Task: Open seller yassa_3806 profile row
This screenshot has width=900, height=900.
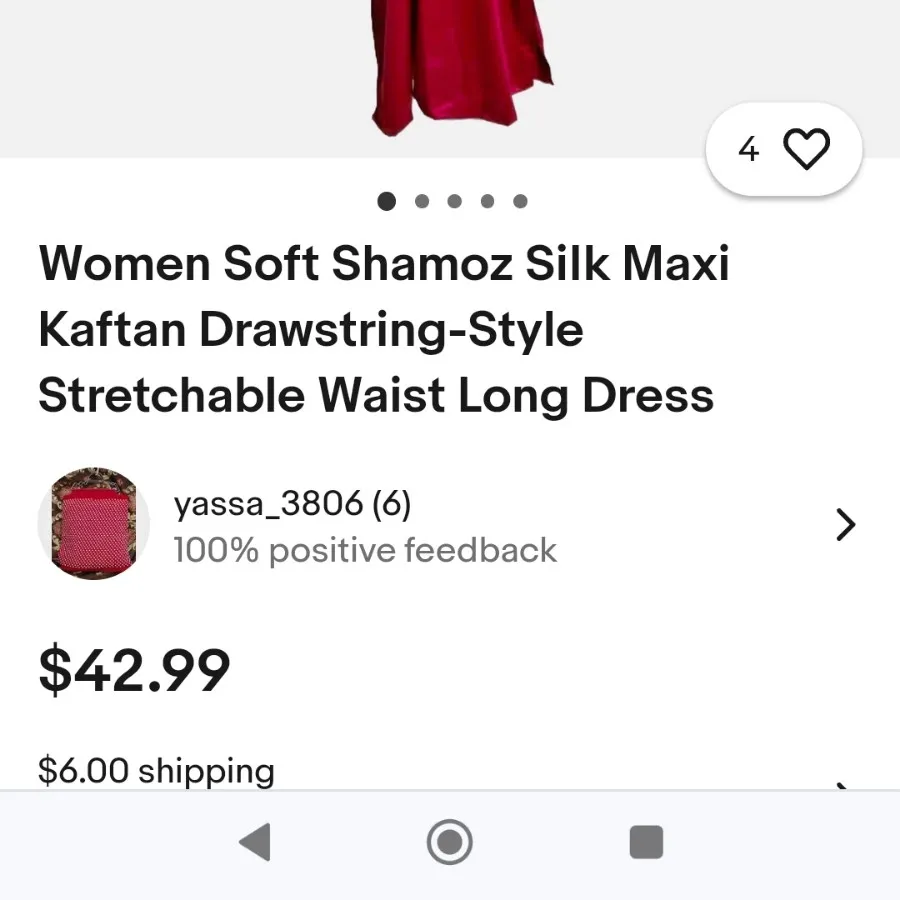Action: click(x=450, y=525)
